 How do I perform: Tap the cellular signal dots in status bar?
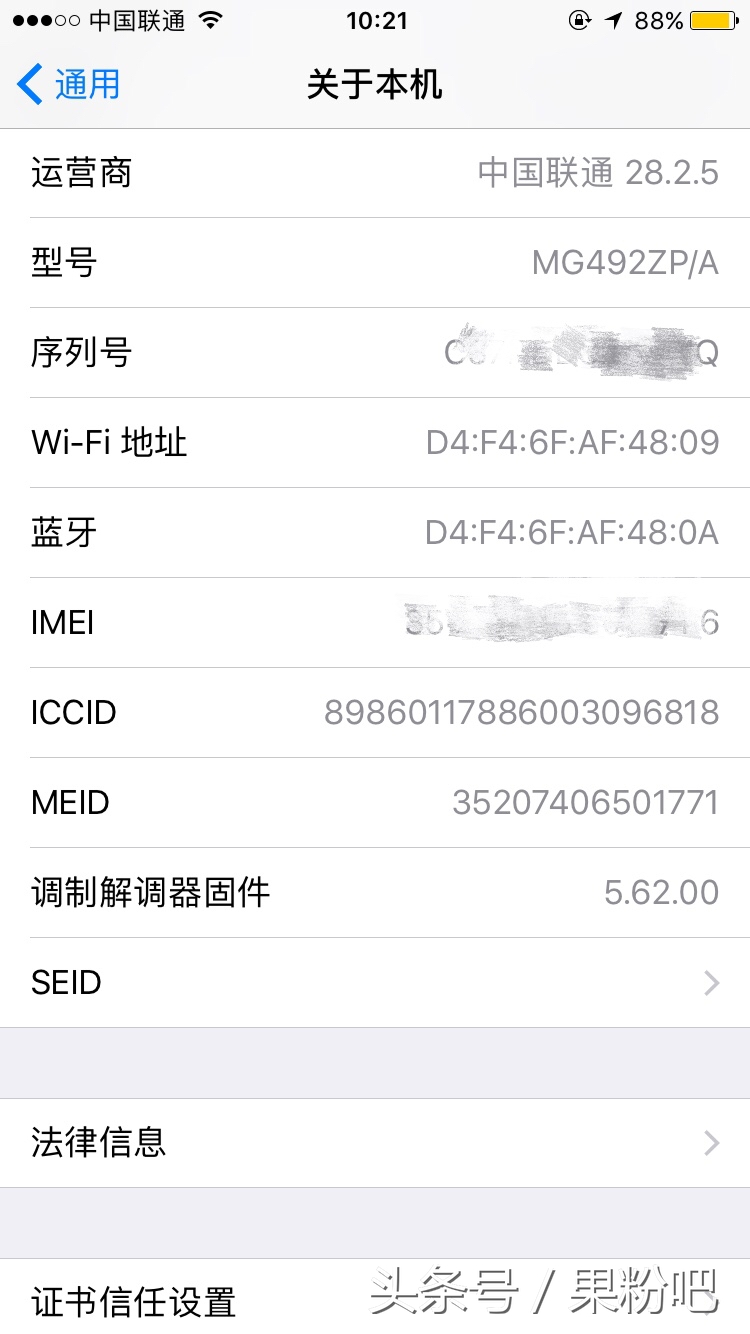[x=45, y=20]
